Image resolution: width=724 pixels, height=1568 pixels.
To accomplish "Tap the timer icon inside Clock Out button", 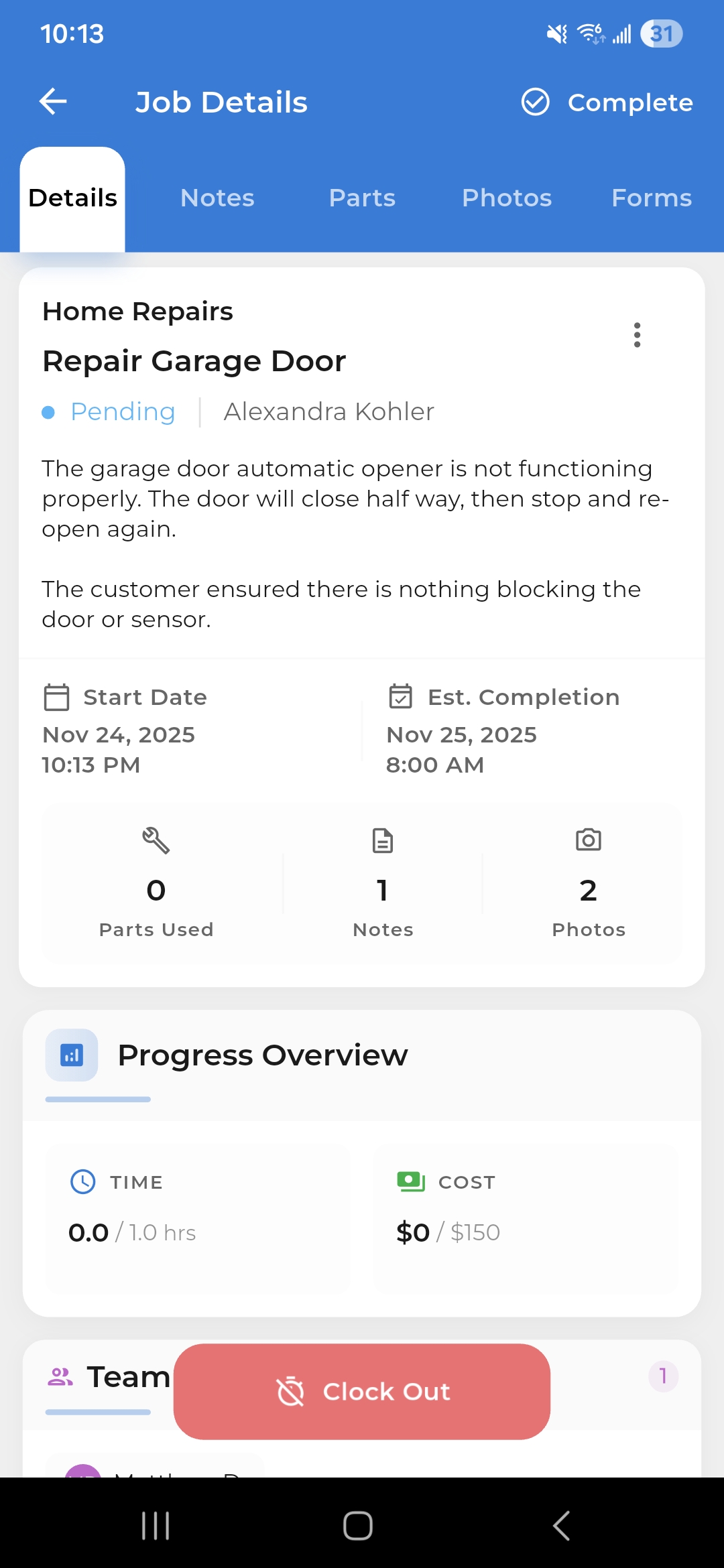I will 290,1392.
